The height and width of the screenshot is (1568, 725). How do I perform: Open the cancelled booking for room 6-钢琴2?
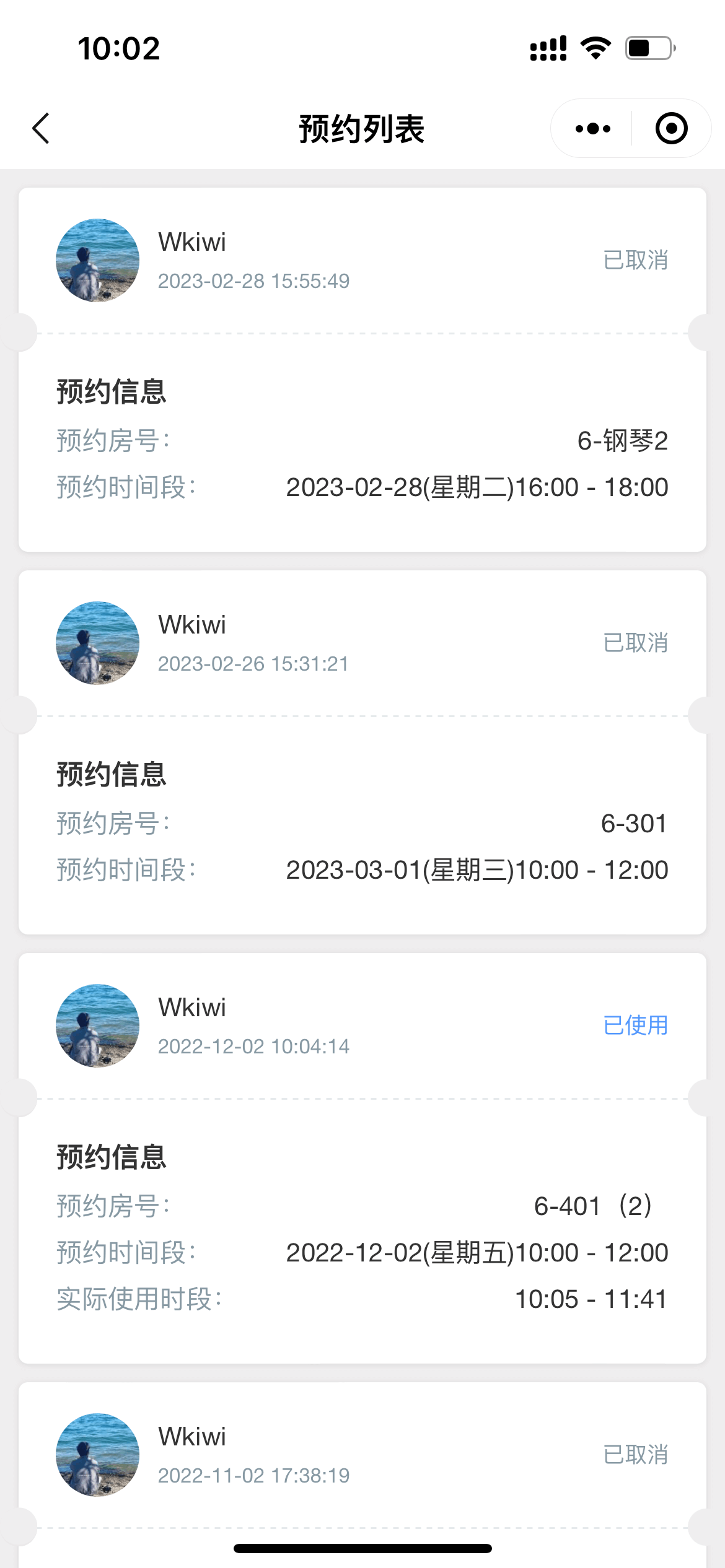[362, 440]
